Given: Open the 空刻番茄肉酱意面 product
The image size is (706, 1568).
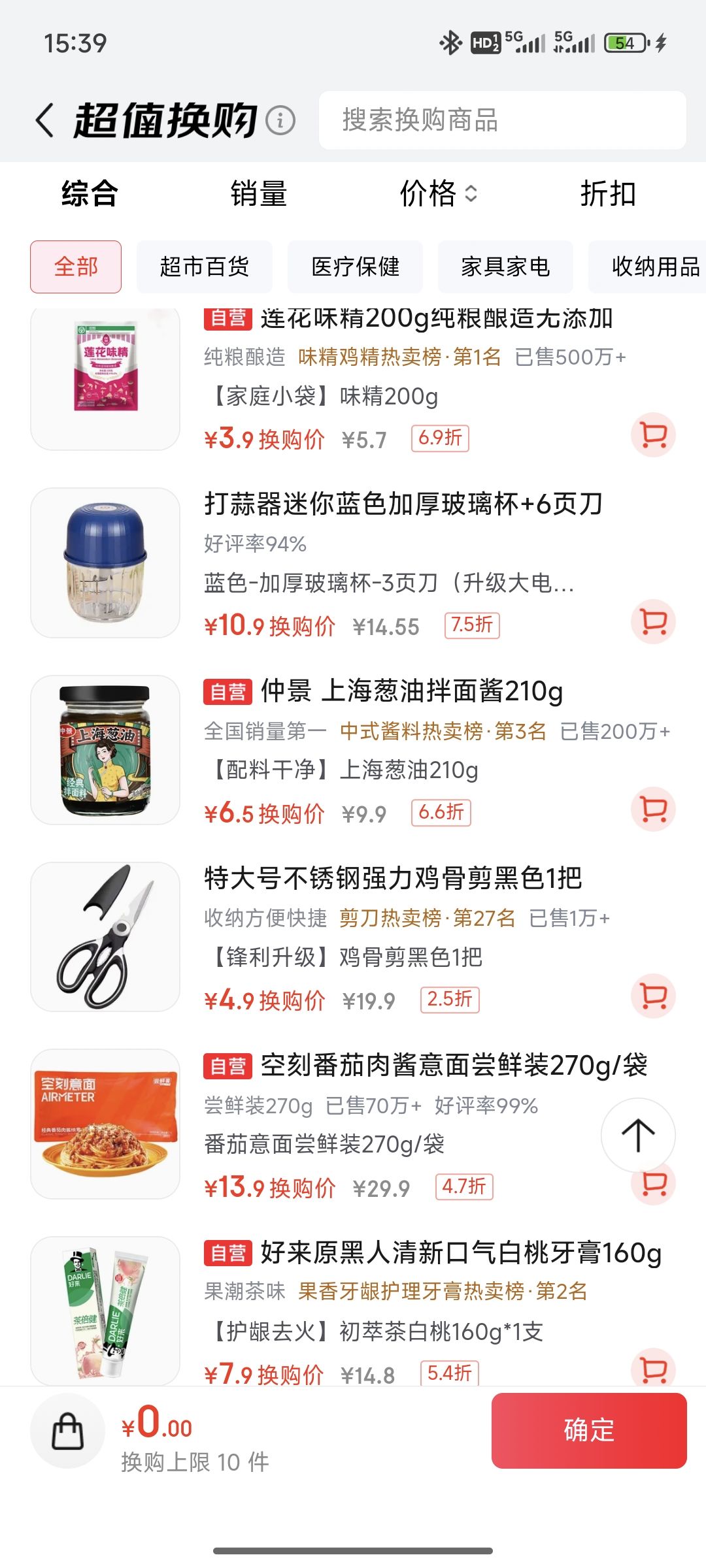Looking at the screenshot, I should (x=353, y=1124).
